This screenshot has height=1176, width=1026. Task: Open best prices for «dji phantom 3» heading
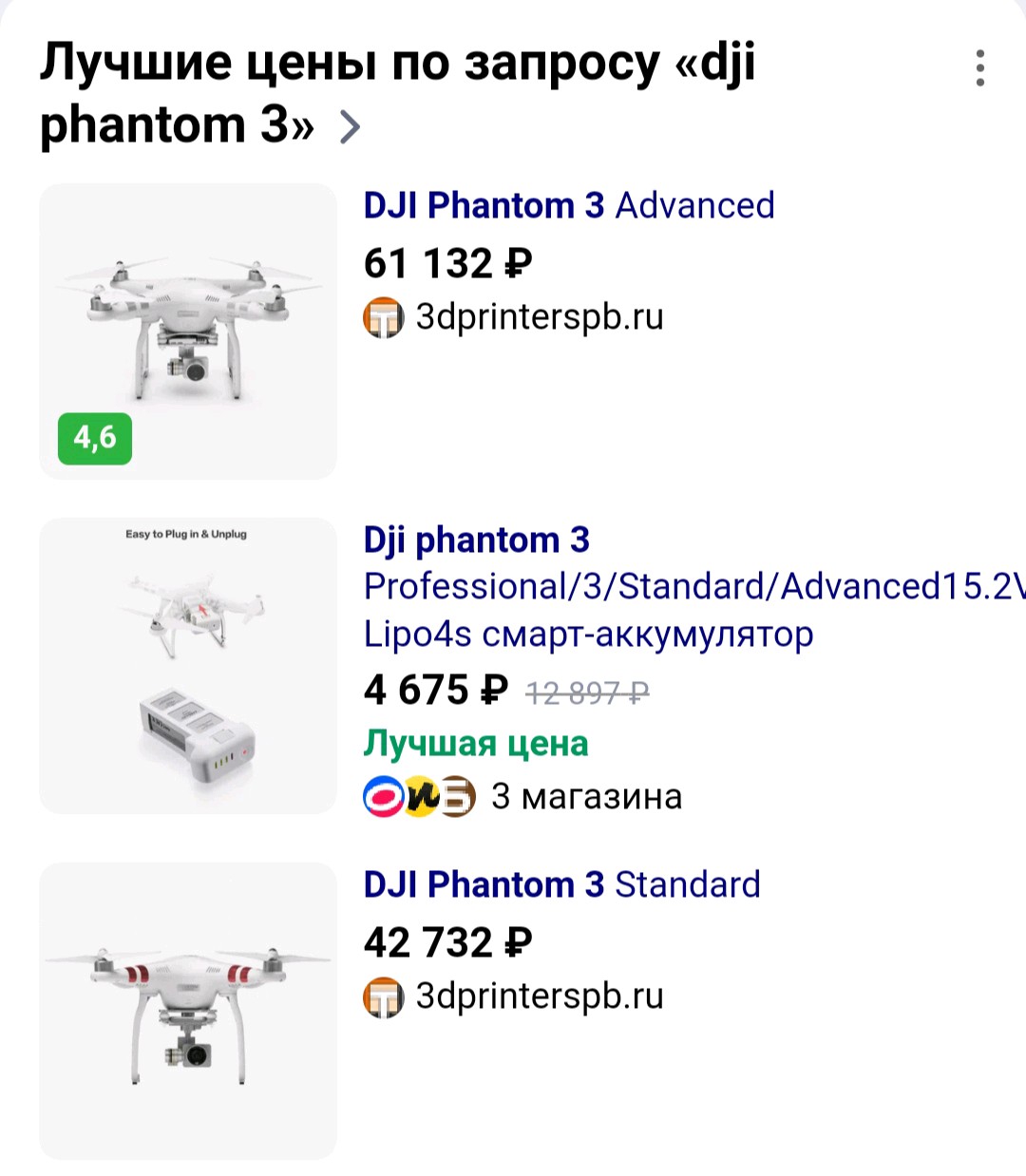tap(397, 93)
